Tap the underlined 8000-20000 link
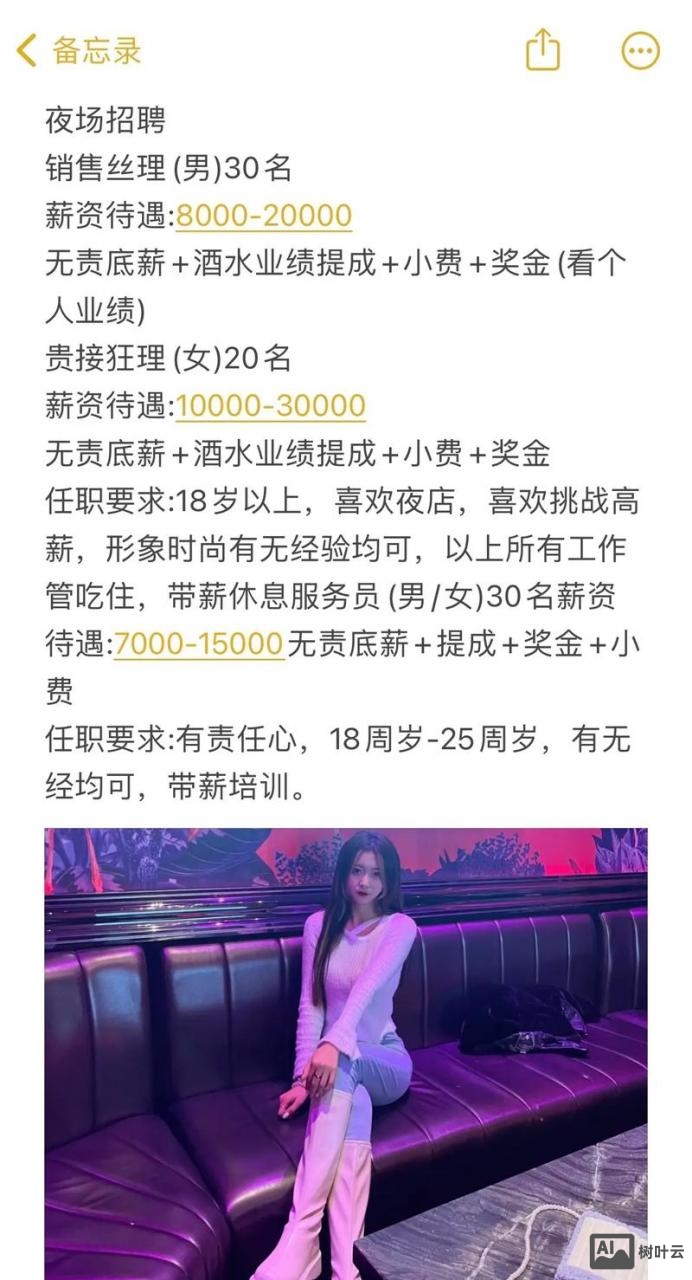The width and height of the screenshot is (692, 1280). click(x=264, y=215)
